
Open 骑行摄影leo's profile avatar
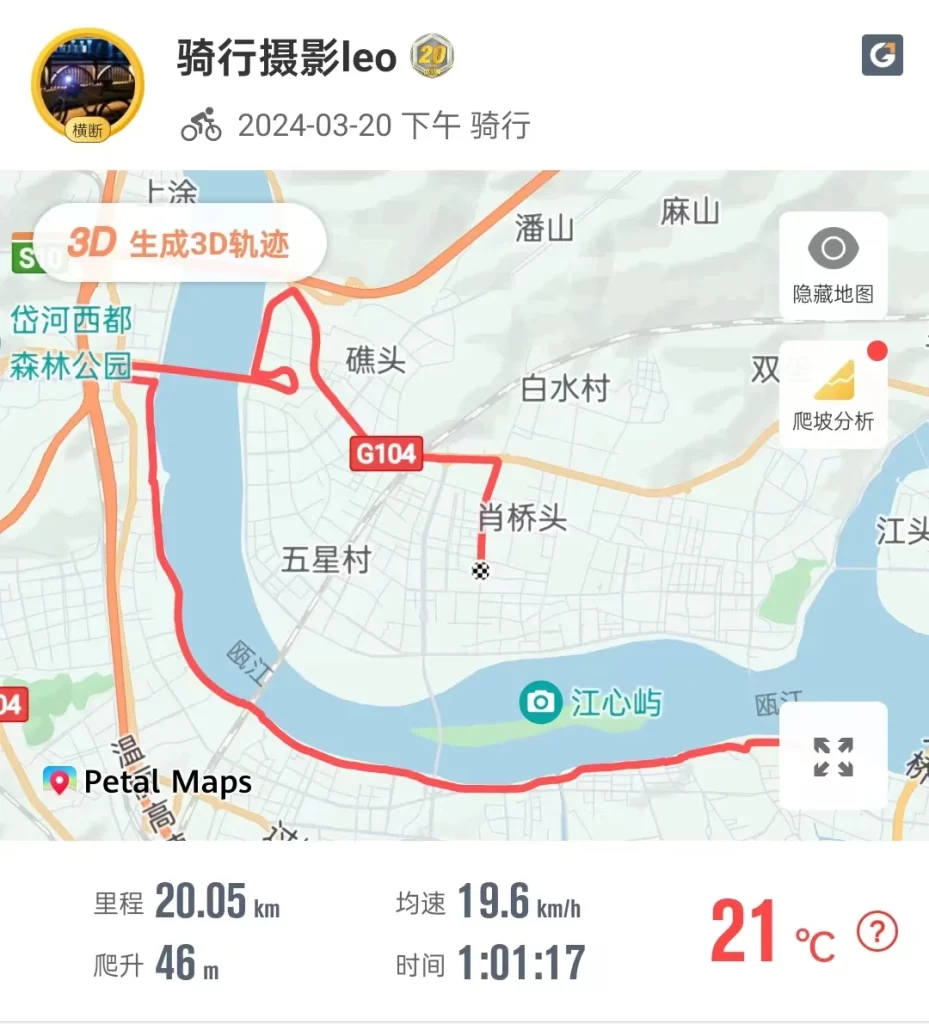pyautogui.click(x=88, y=84)
